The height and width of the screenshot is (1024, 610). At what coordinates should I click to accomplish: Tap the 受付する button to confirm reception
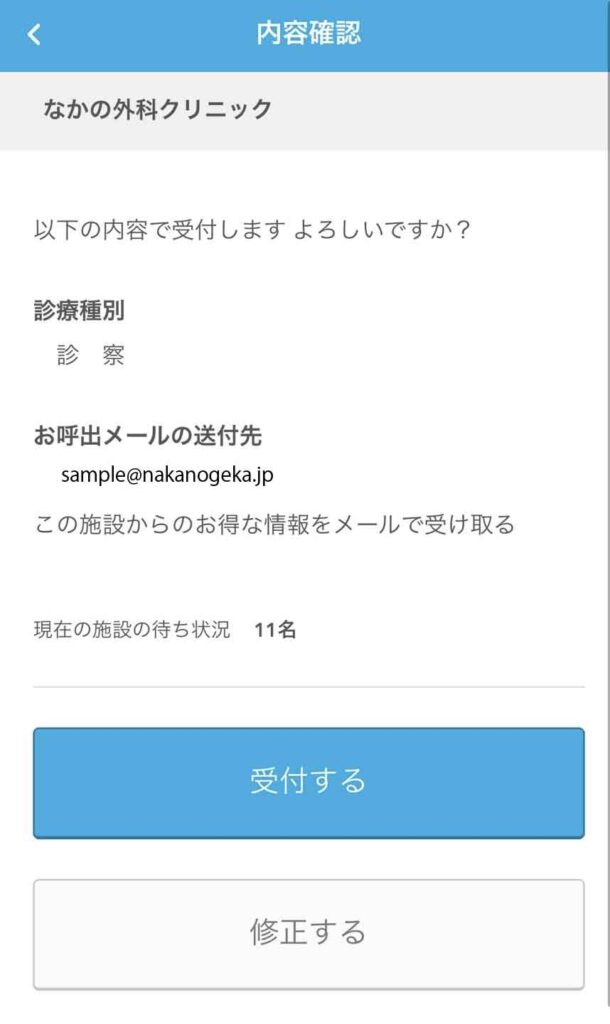coord(308,782)
